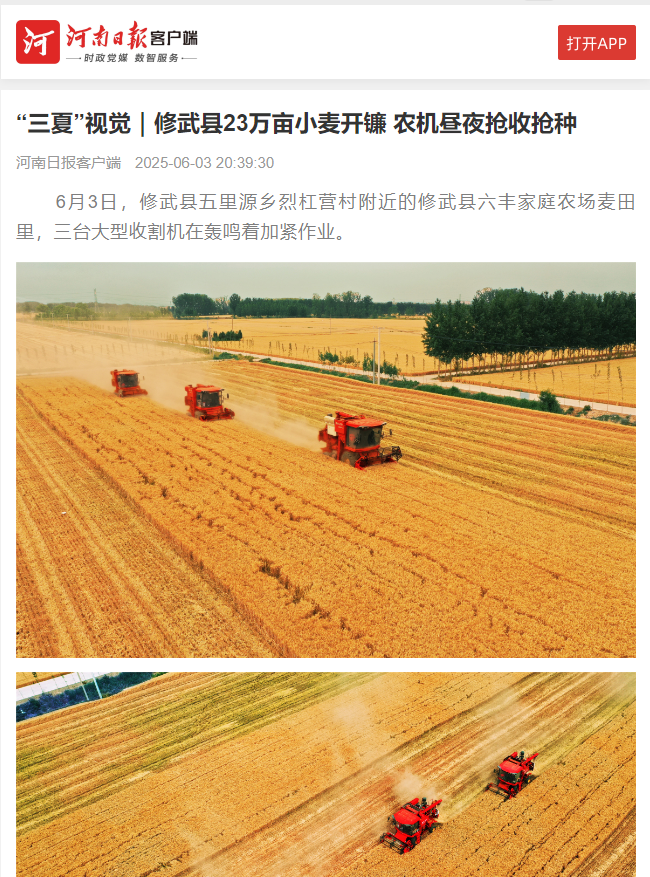Open the aerial photo of two harvesters
This screenshot has width=650, height=877.
[325, 774]
